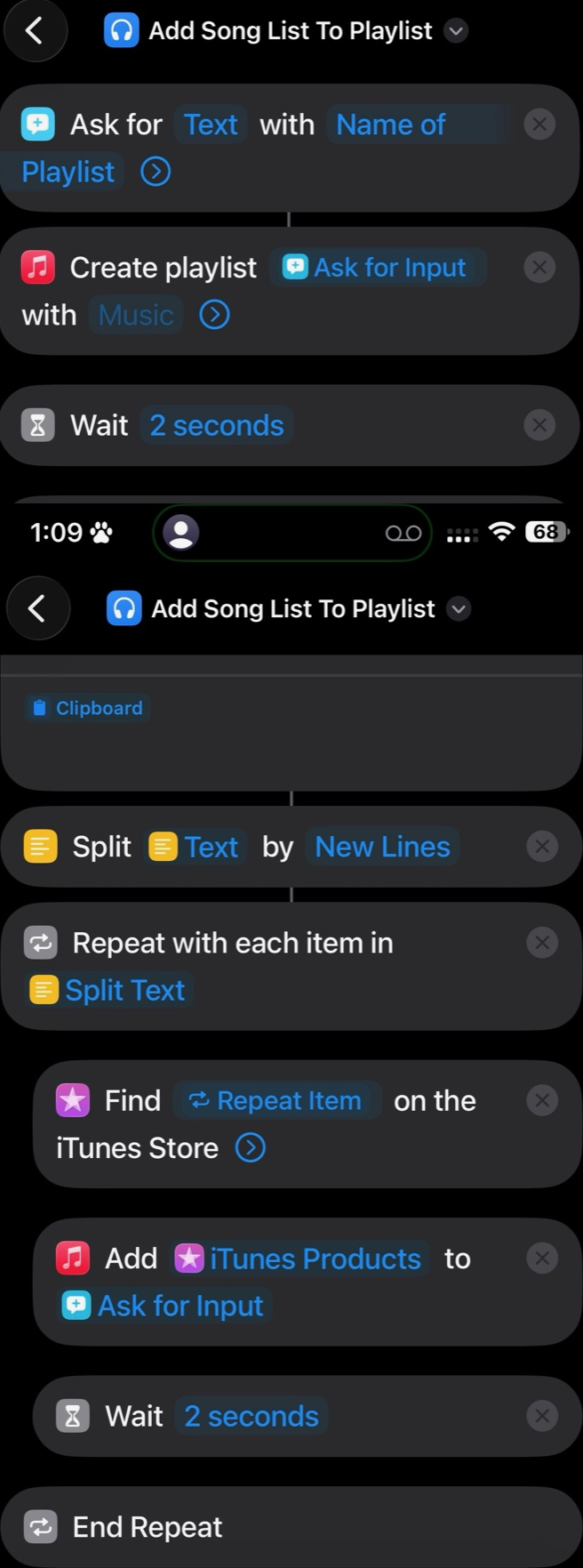Expand the Create playlist action options
Viewport: 583px width, 1568px height.
click(x=214, y=315)
